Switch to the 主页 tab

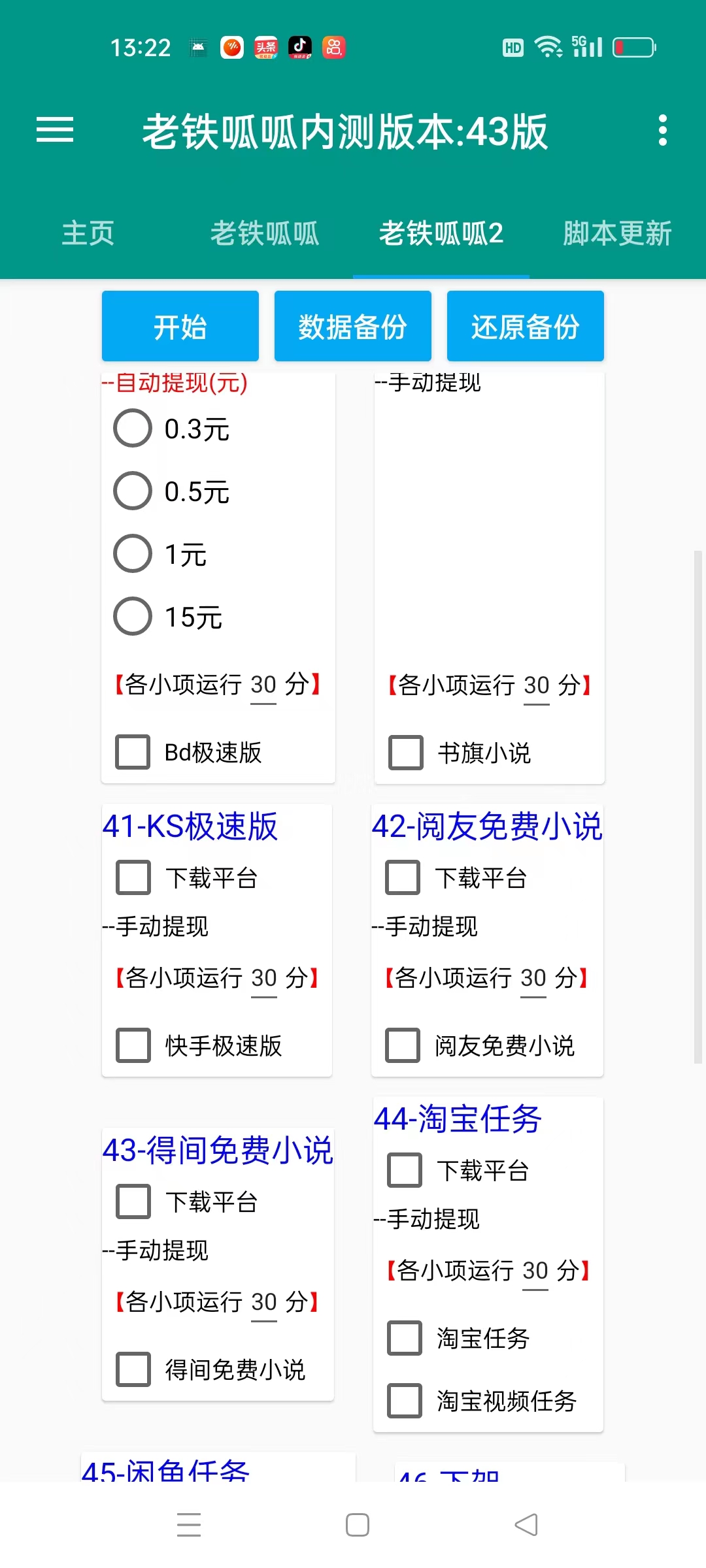87,233
